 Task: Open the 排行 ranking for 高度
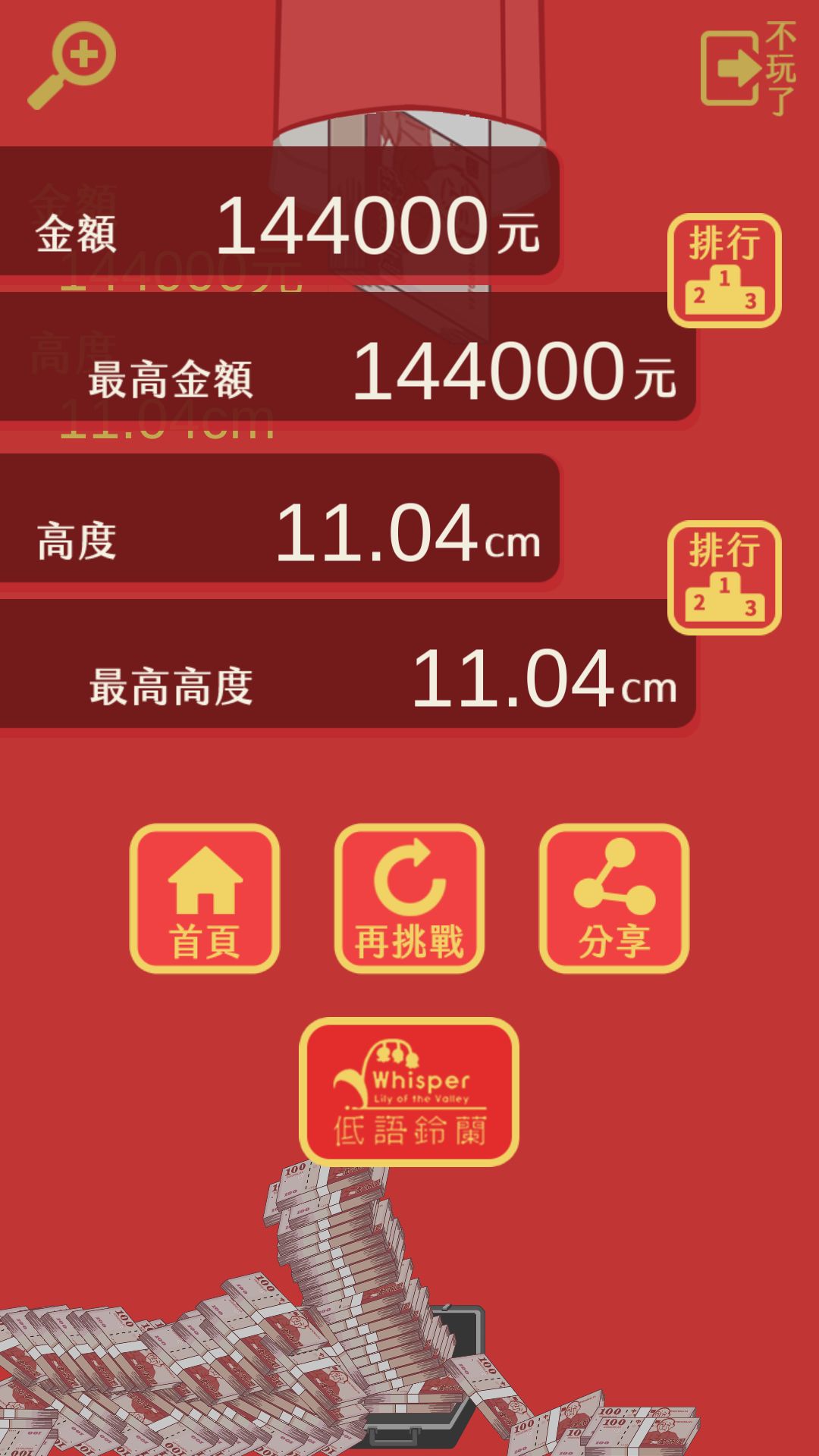coord(724,578)
